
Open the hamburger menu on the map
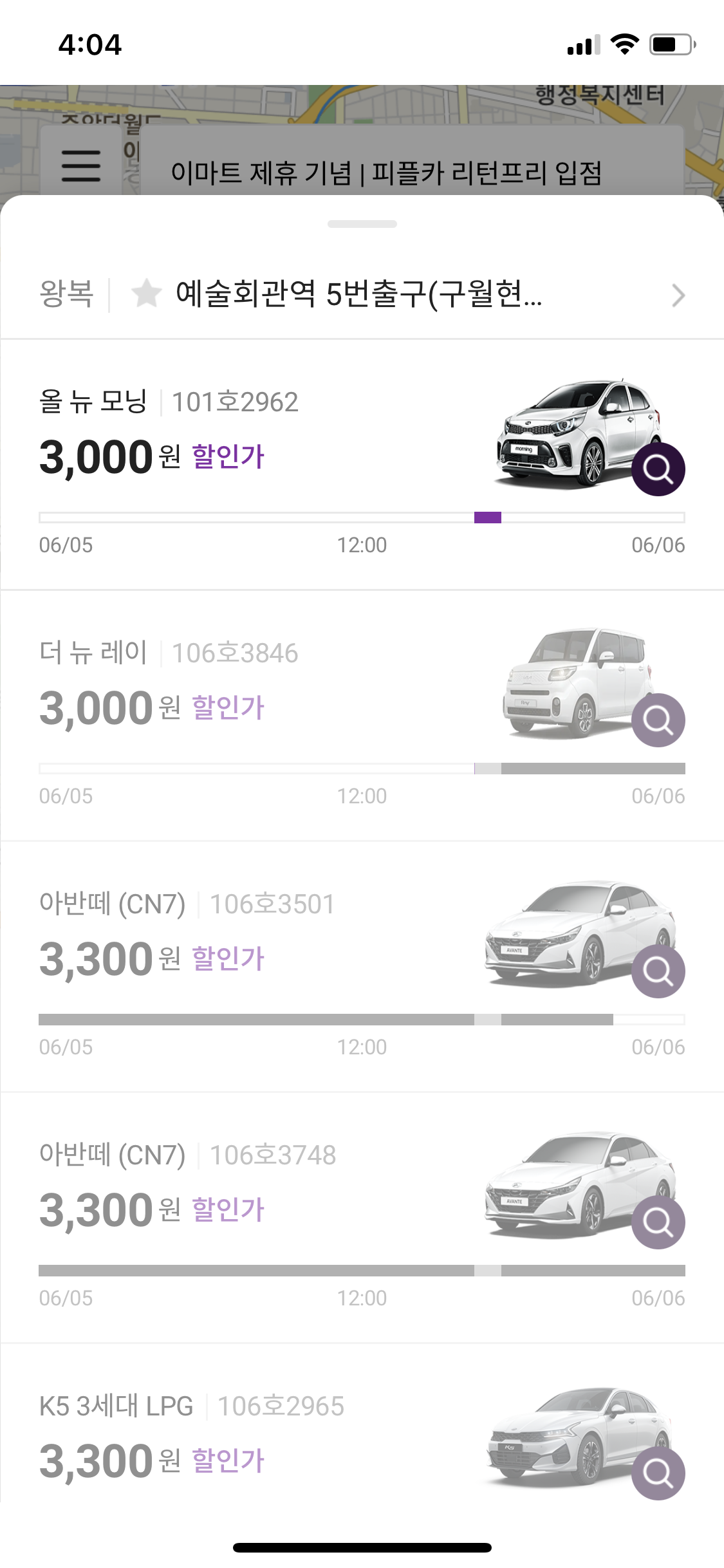[81, 165]
